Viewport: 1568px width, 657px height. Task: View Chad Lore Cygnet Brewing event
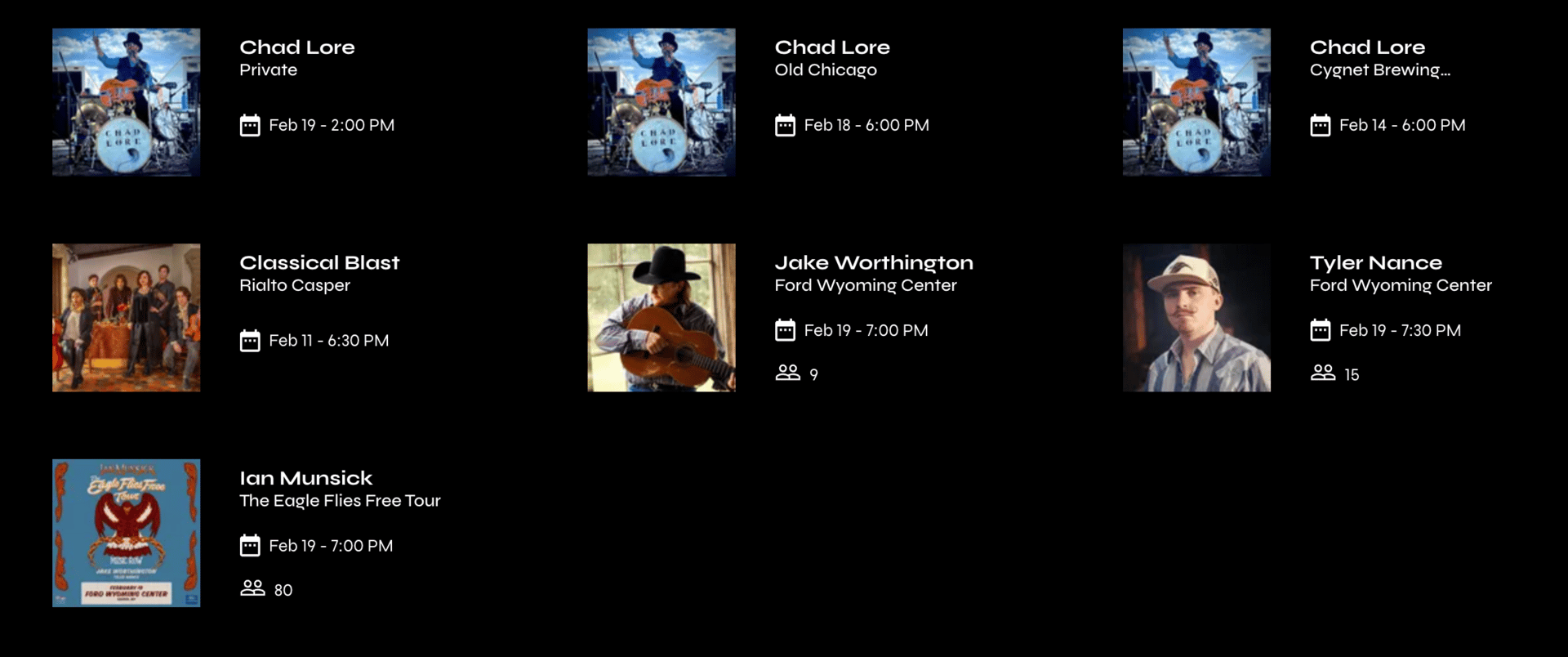click(1367, 47)
